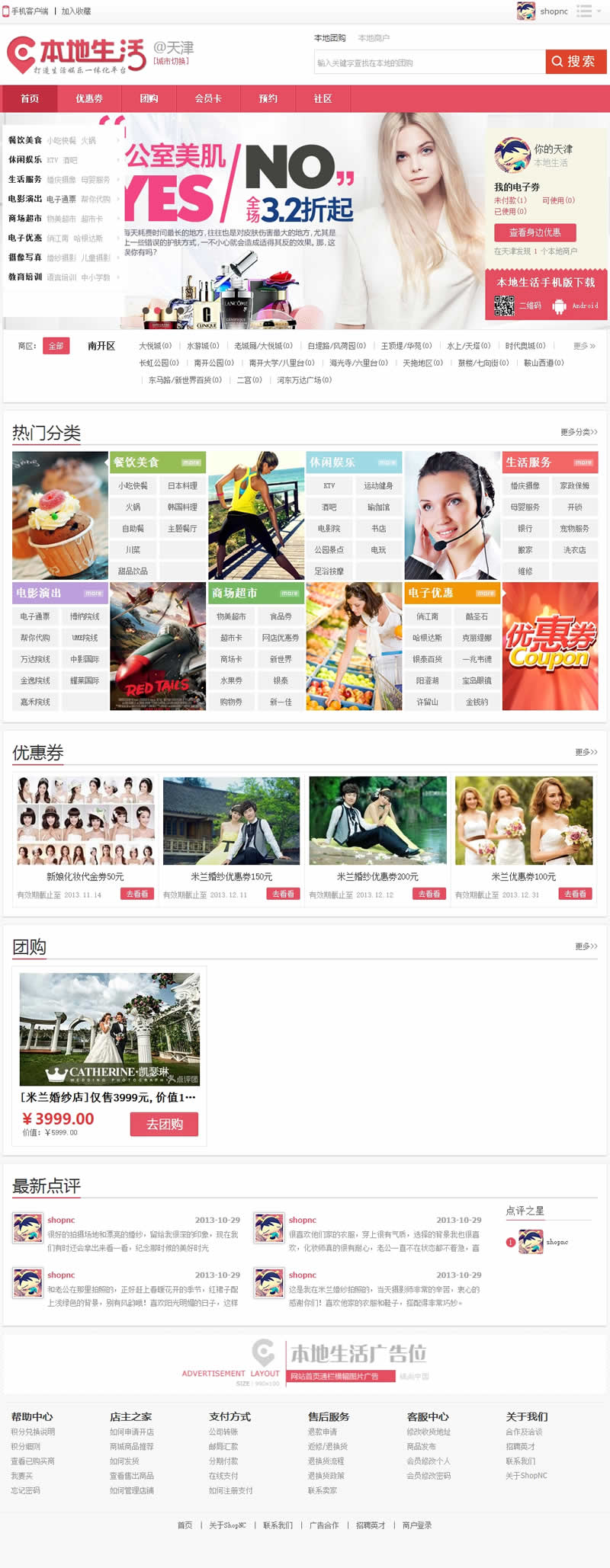Open the 米兰婚纱店 group-buy image card
Image resolution: width=610 pixels, height=1568 pixels.
pyautogui.click(x=110, y=1029)
